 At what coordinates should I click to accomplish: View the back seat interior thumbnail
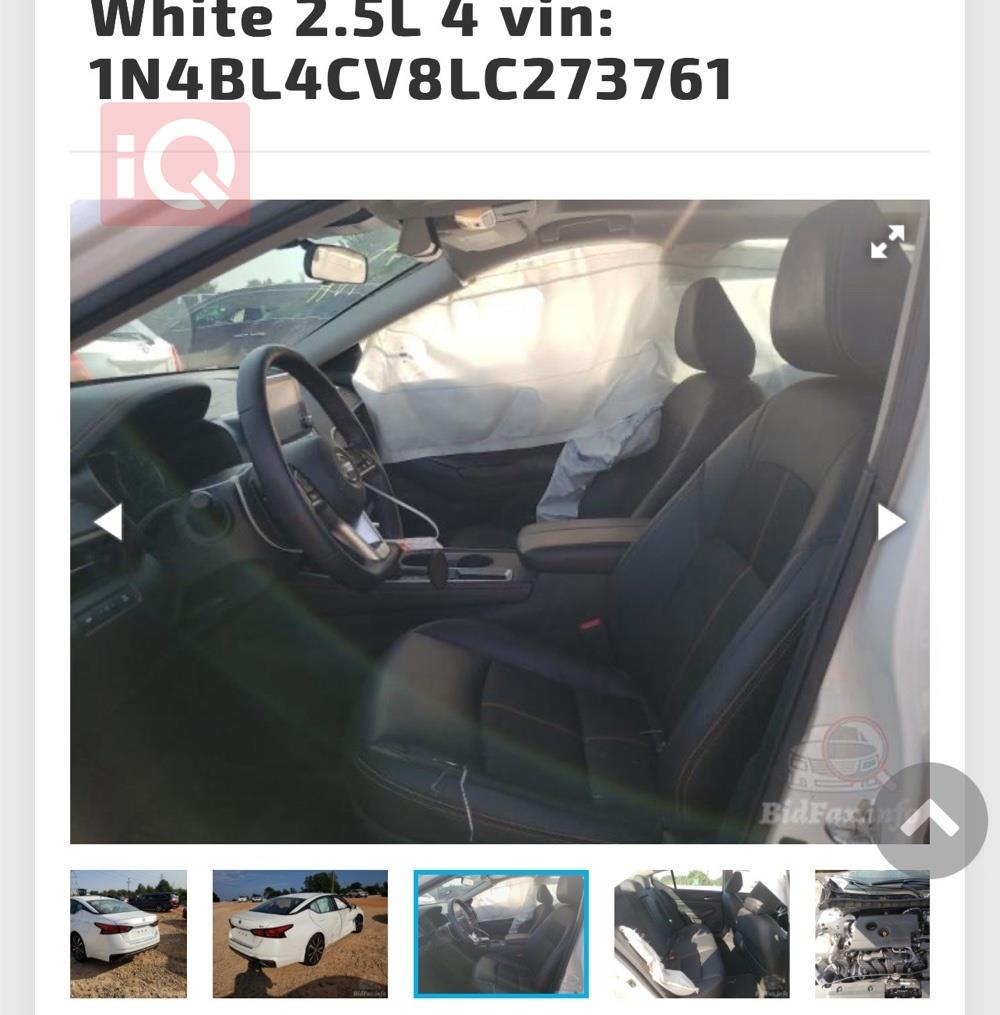[701, 934]
